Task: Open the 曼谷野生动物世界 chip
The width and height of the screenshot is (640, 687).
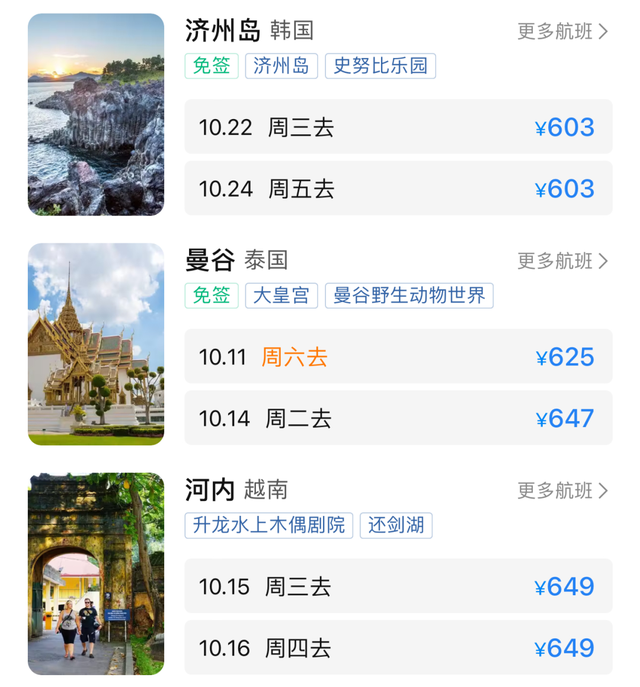Action: [409, 296]
